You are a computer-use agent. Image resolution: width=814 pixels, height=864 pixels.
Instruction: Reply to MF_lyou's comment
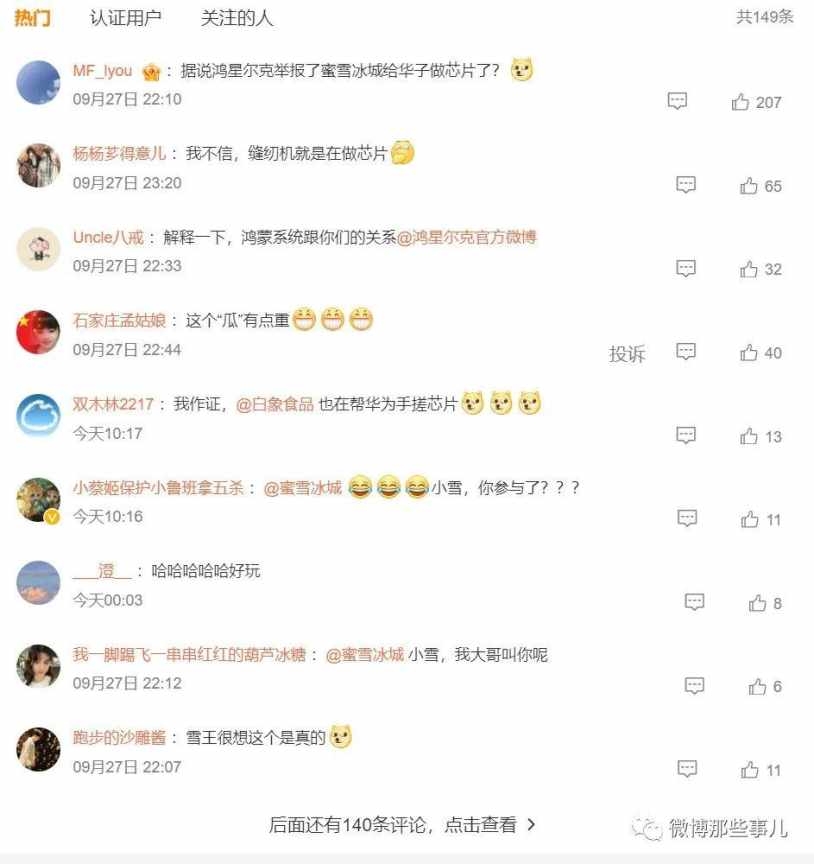[678, 101]
